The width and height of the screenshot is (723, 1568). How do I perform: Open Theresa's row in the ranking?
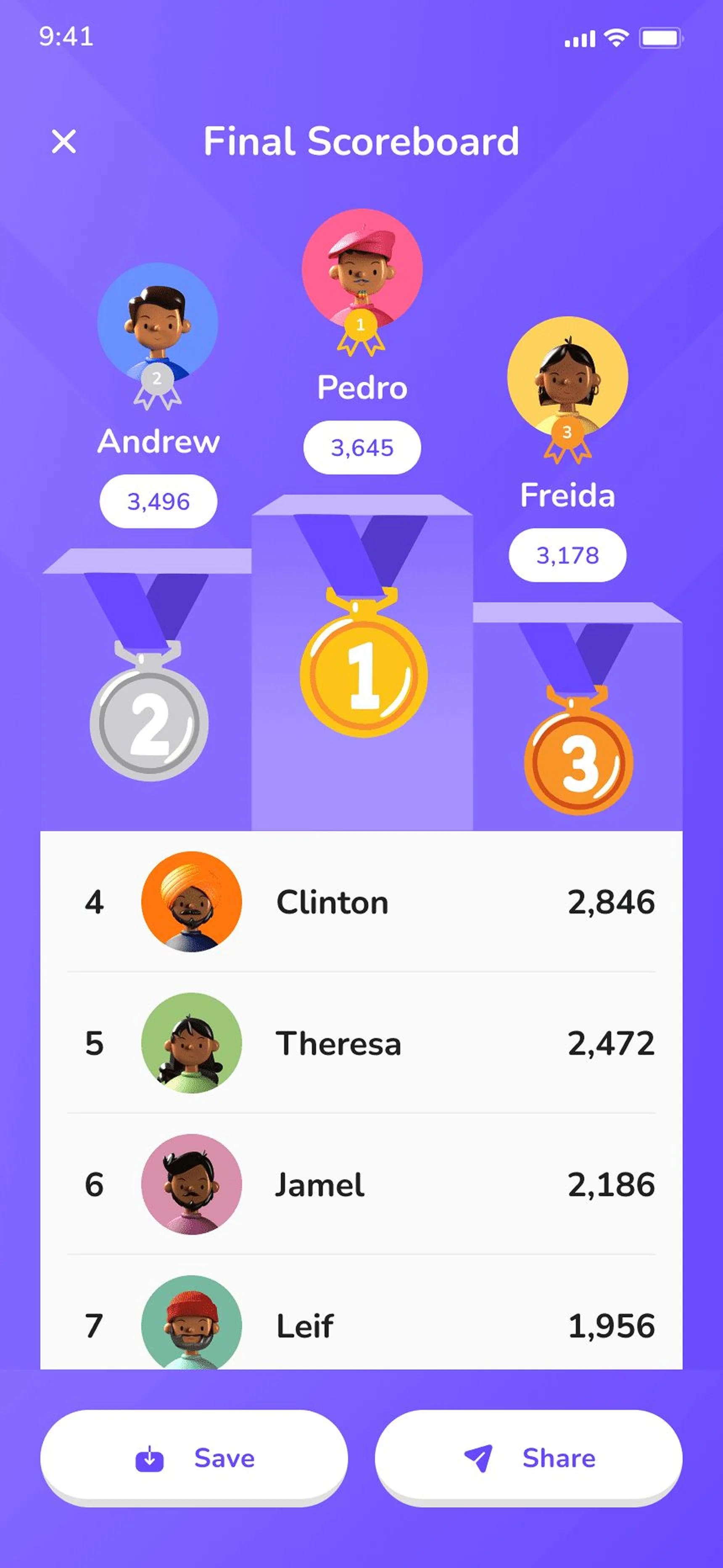[x=361, y=1043]
